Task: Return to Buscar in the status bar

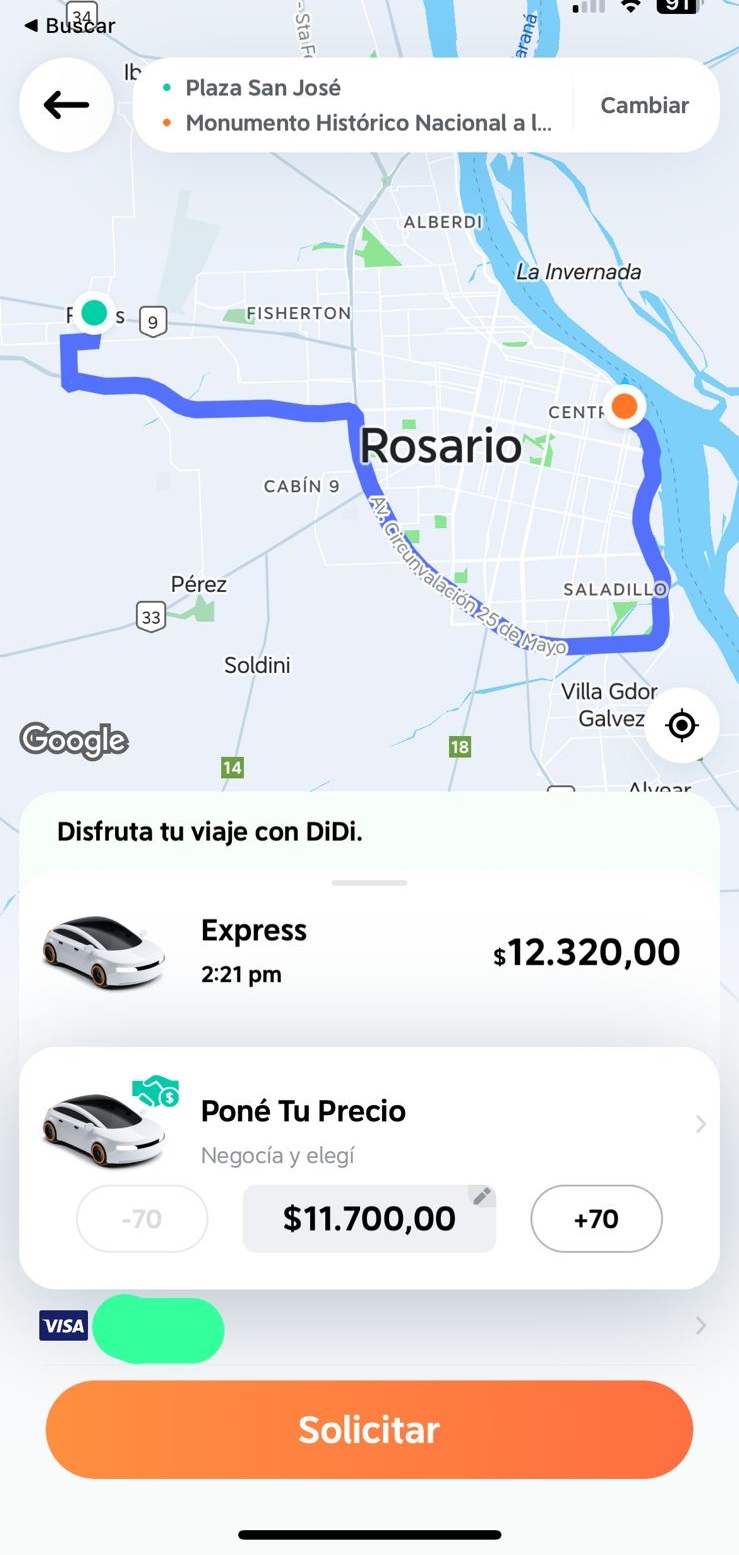Action: point(70,25)
